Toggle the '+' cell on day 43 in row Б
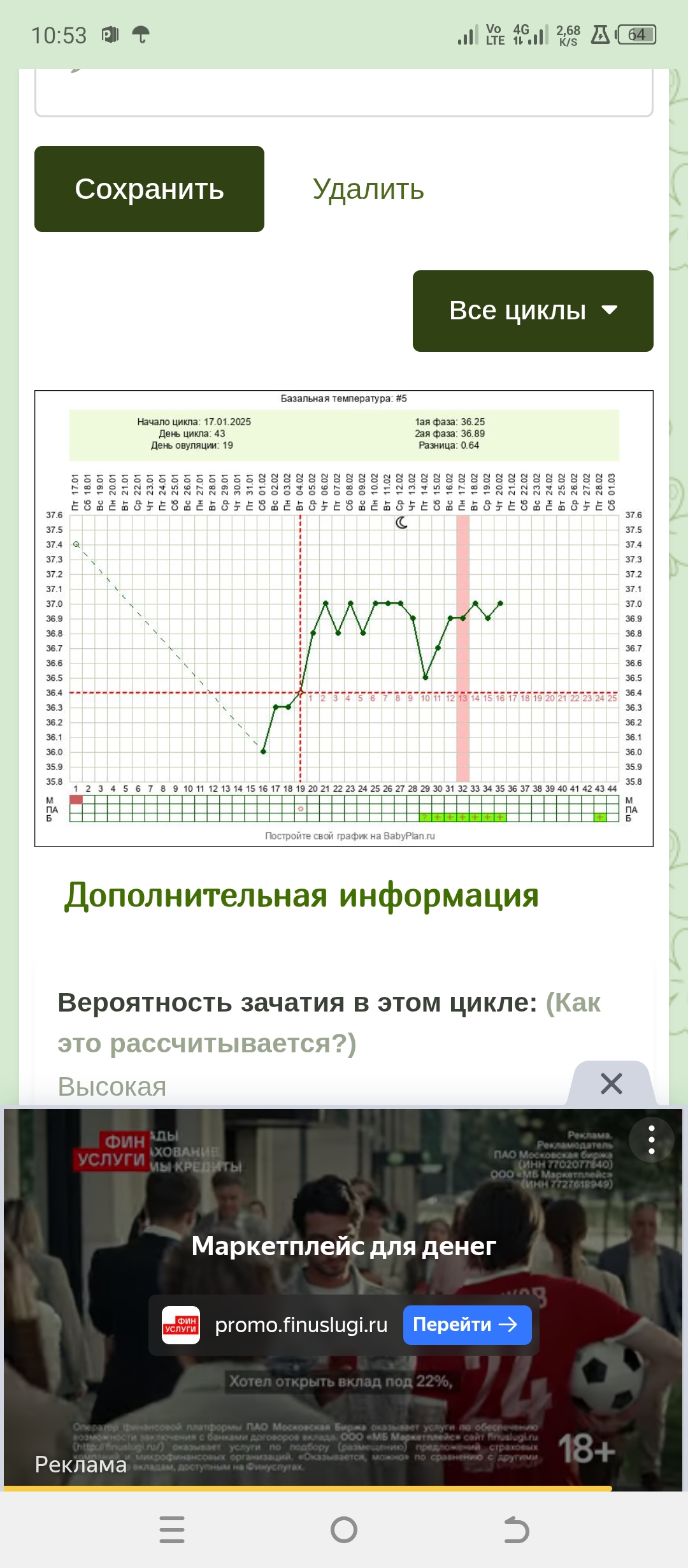Screen dimensions: 688x1568 599,818
